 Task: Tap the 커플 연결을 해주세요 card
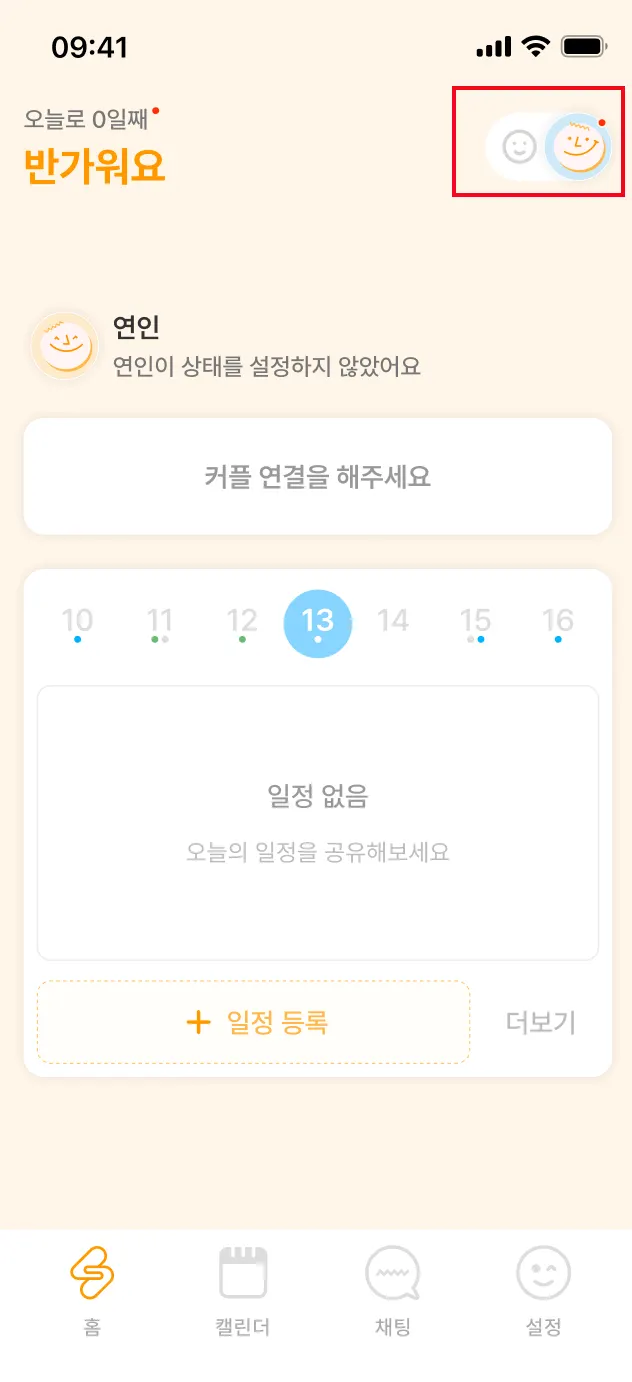coord(317,477)
